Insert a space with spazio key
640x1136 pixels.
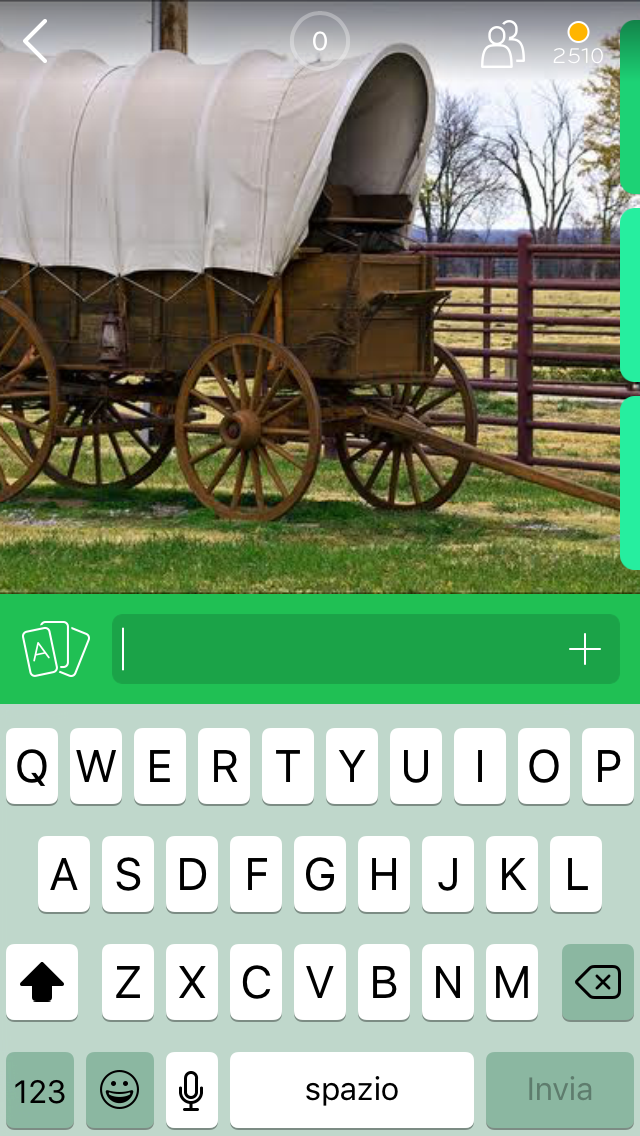click(x=352, y=1089)
